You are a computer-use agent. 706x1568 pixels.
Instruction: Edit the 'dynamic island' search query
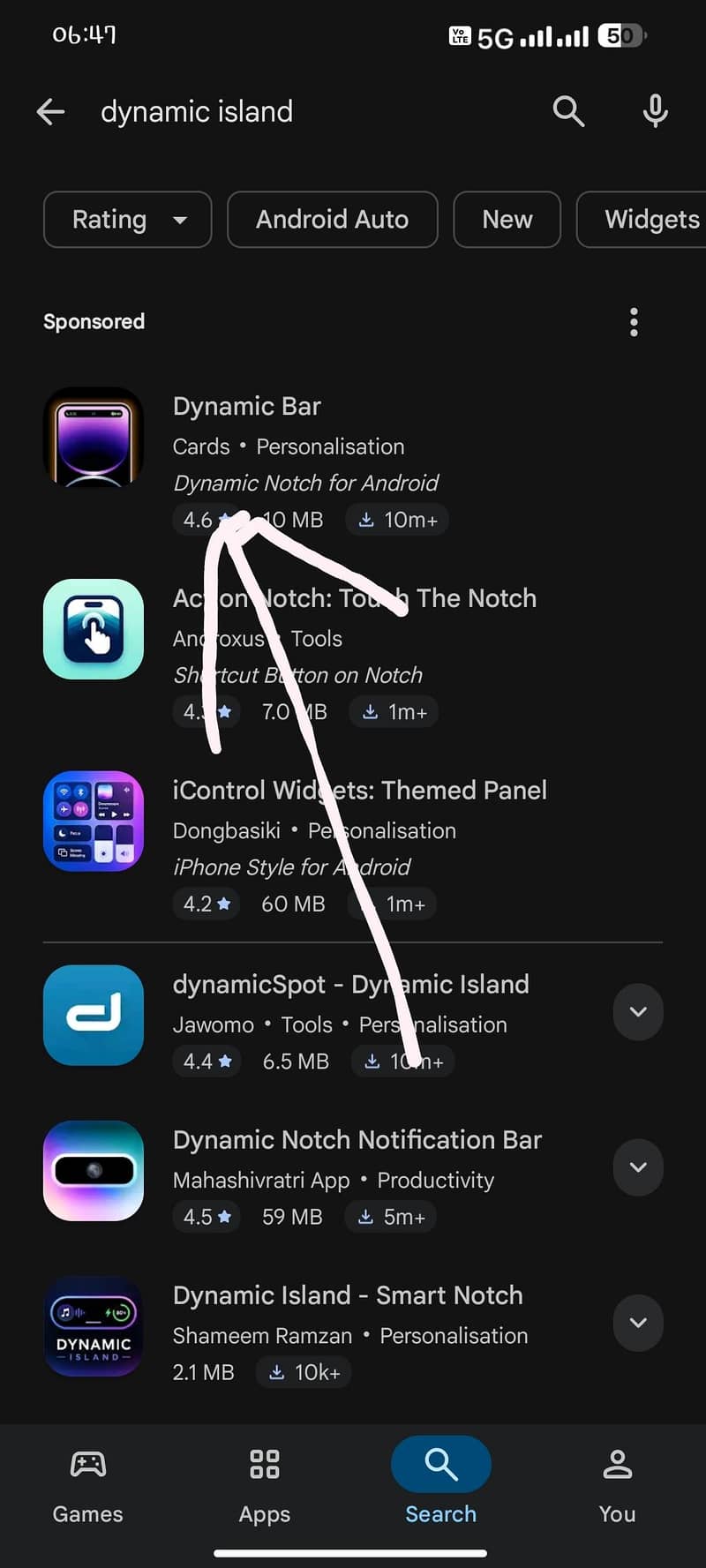196,112
